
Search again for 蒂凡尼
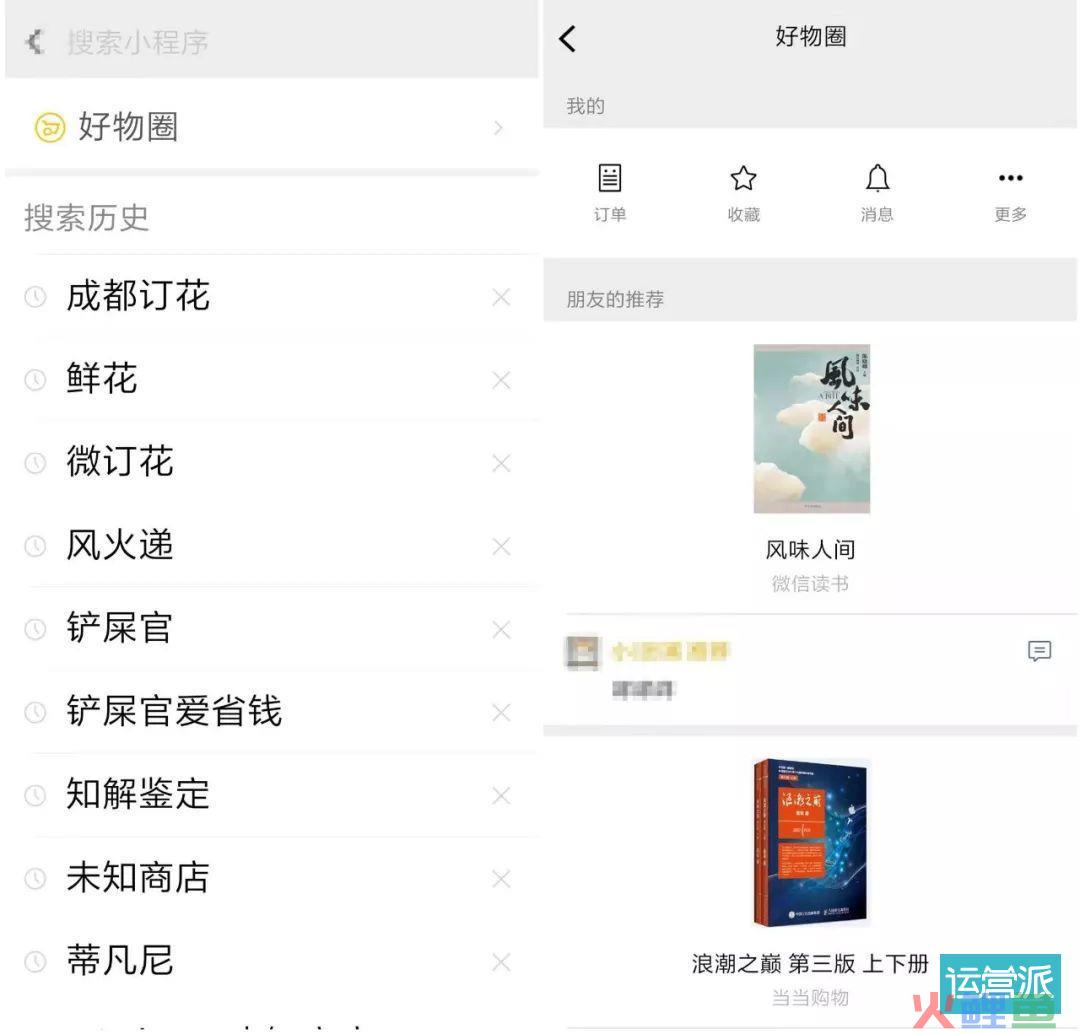coord(120,961)
